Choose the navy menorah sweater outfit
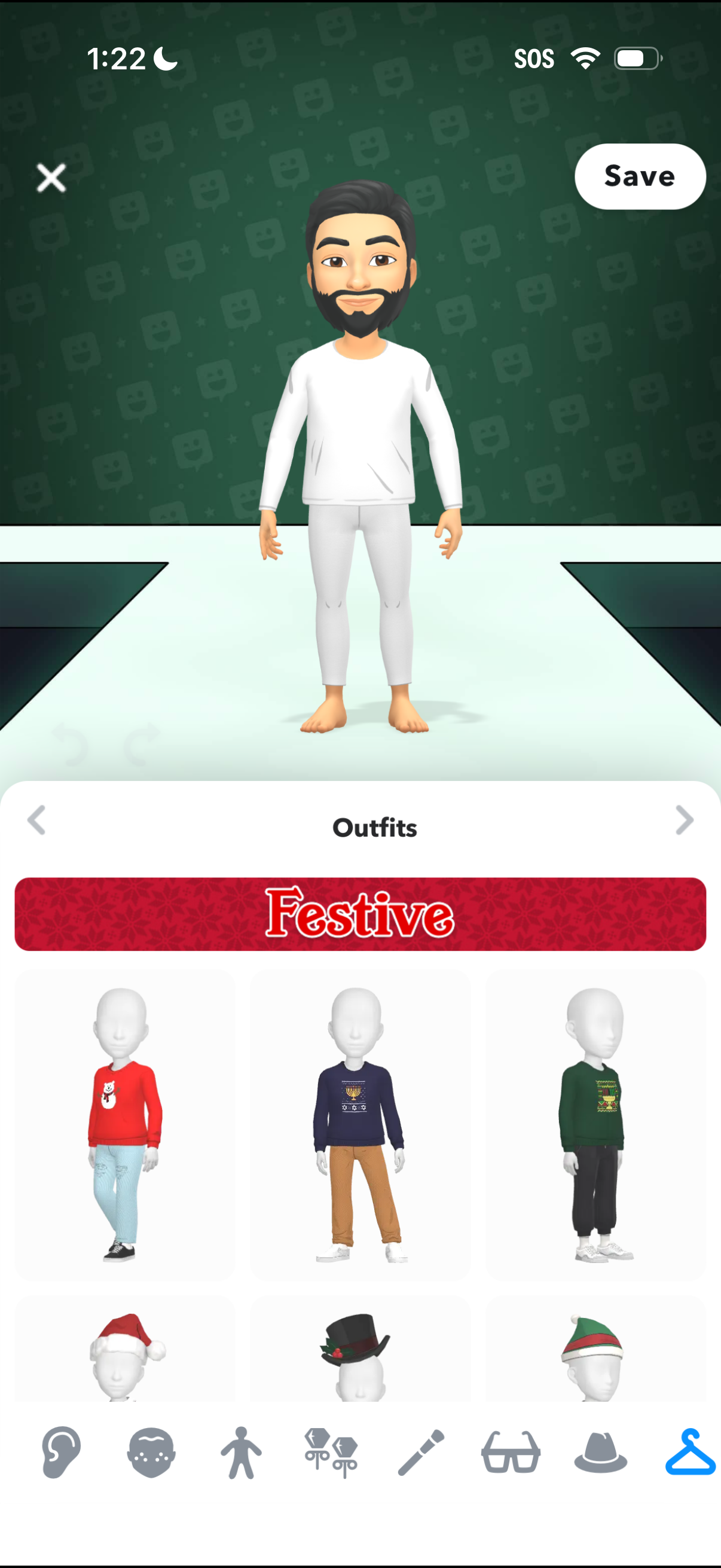721x1568 pixels. coord(359,1124)
